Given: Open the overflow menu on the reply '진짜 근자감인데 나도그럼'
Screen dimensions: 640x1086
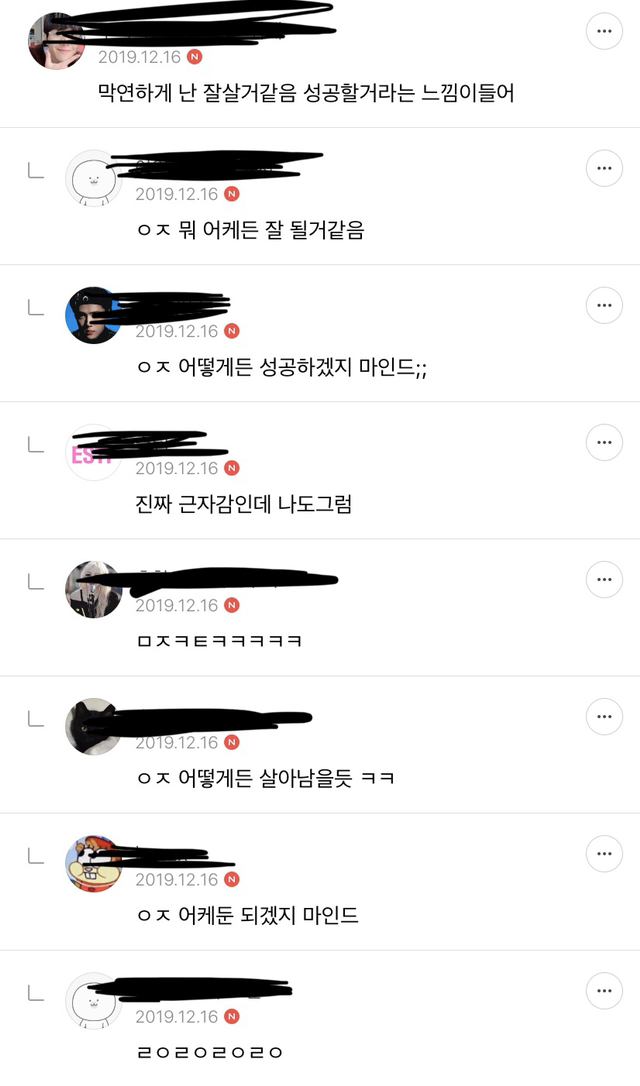Looking at the screenshot, I should coord(604,443).
